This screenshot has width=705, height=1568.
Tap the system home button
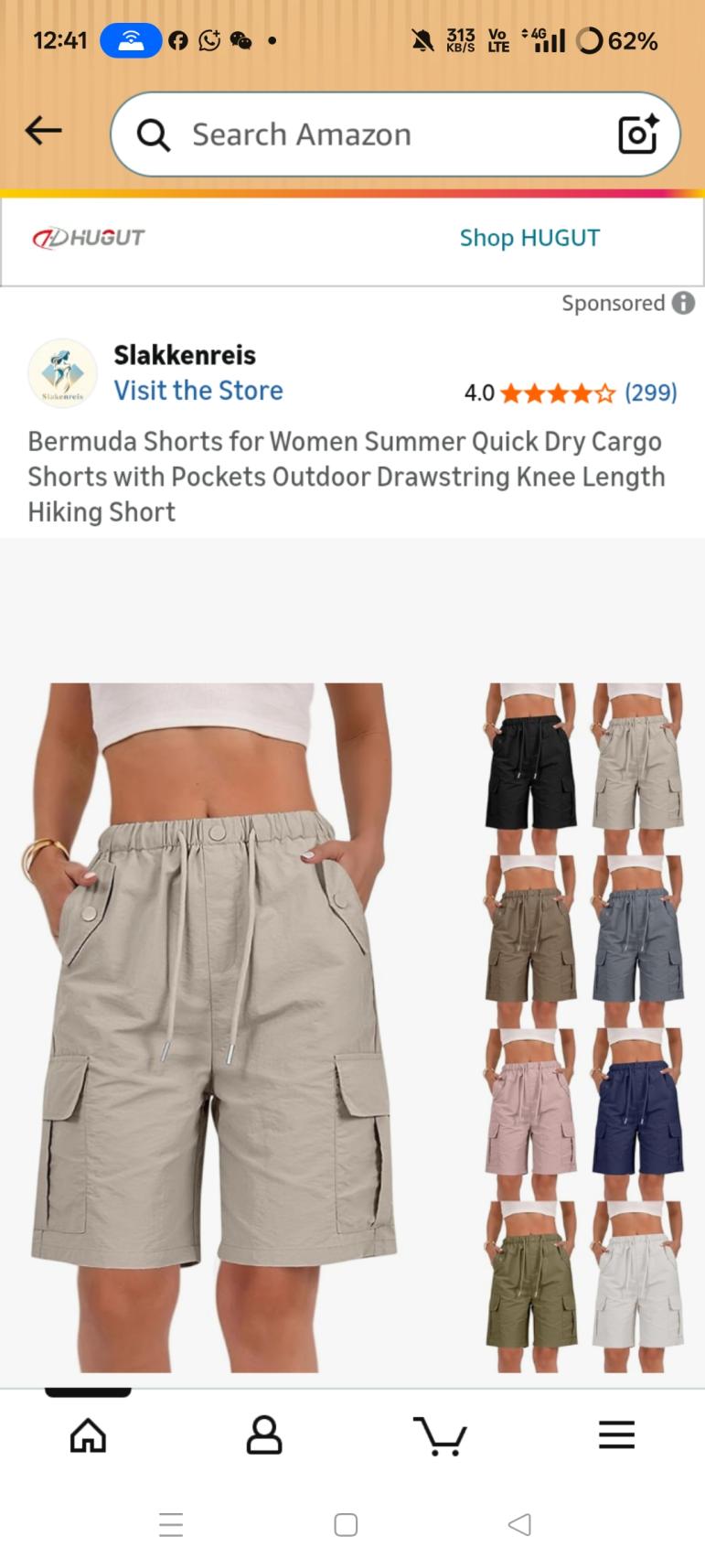[x=346, y=1524]
